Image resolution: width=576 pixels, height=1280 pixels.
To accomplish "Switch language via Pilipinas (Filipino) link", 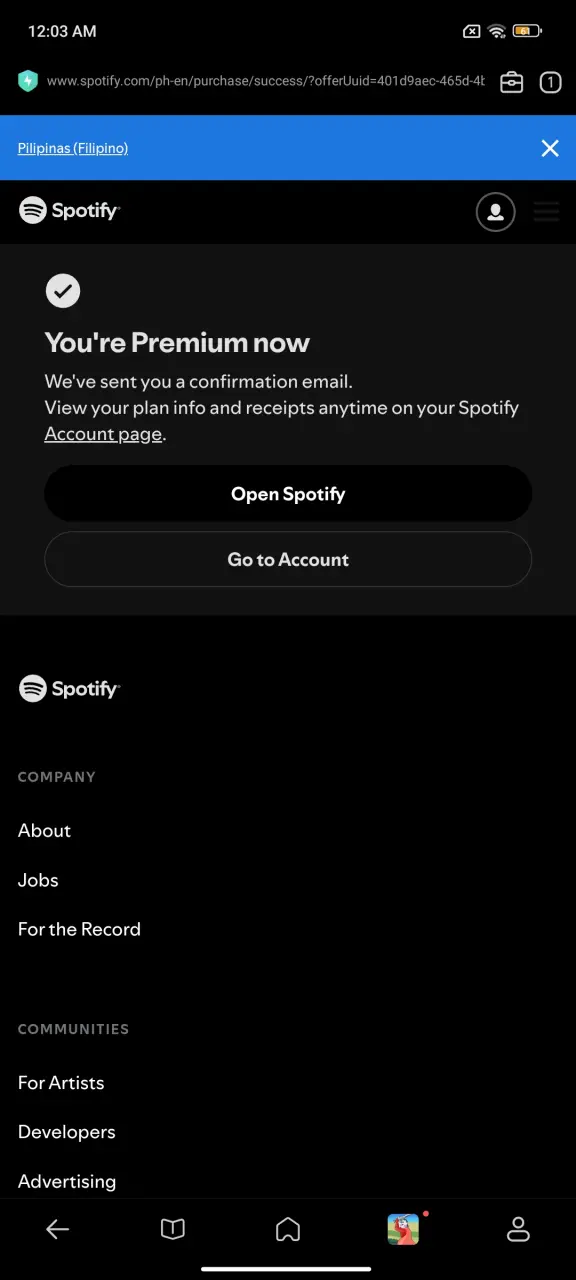I will [73, 148].
